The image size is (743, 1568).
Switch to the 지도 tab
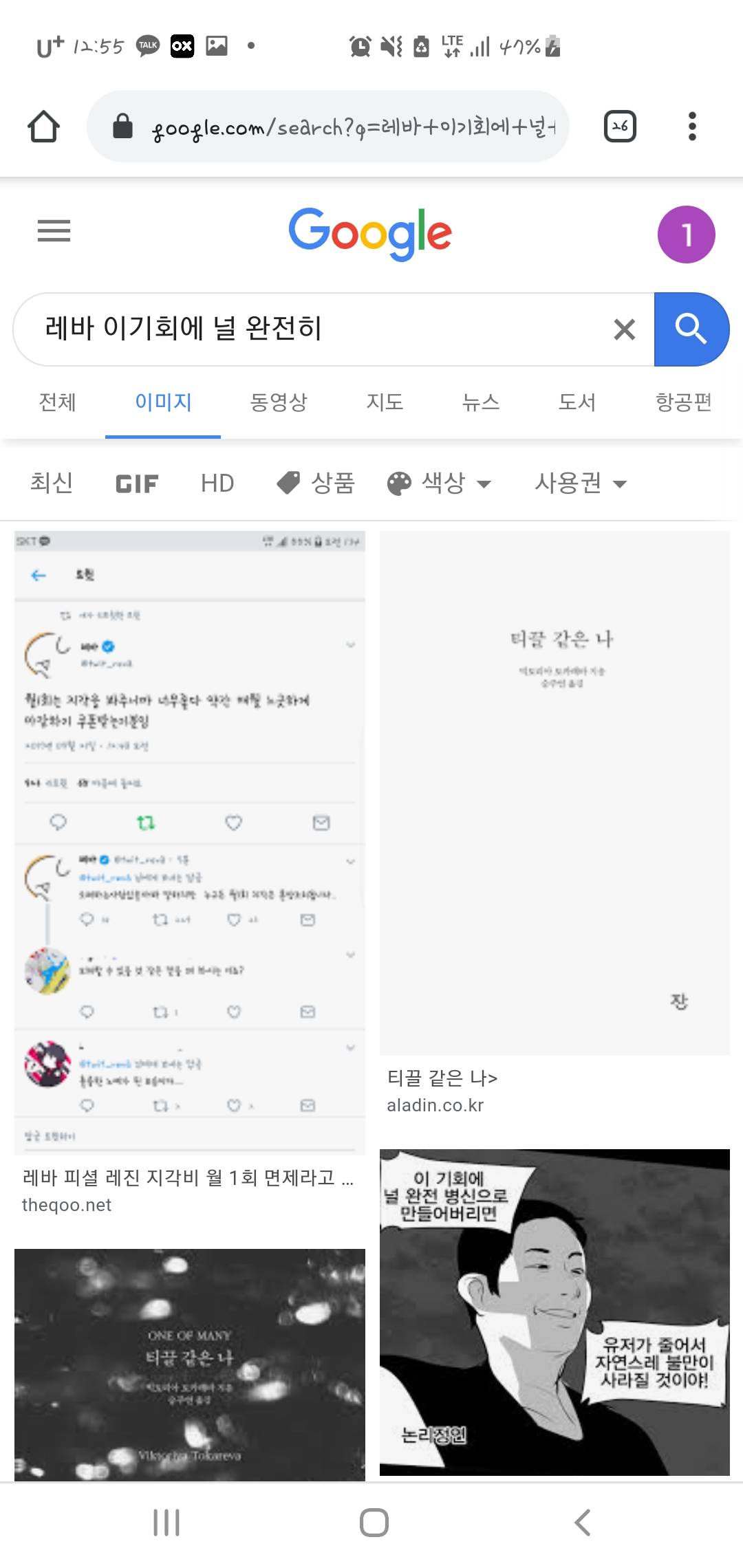tap(385, 402)
